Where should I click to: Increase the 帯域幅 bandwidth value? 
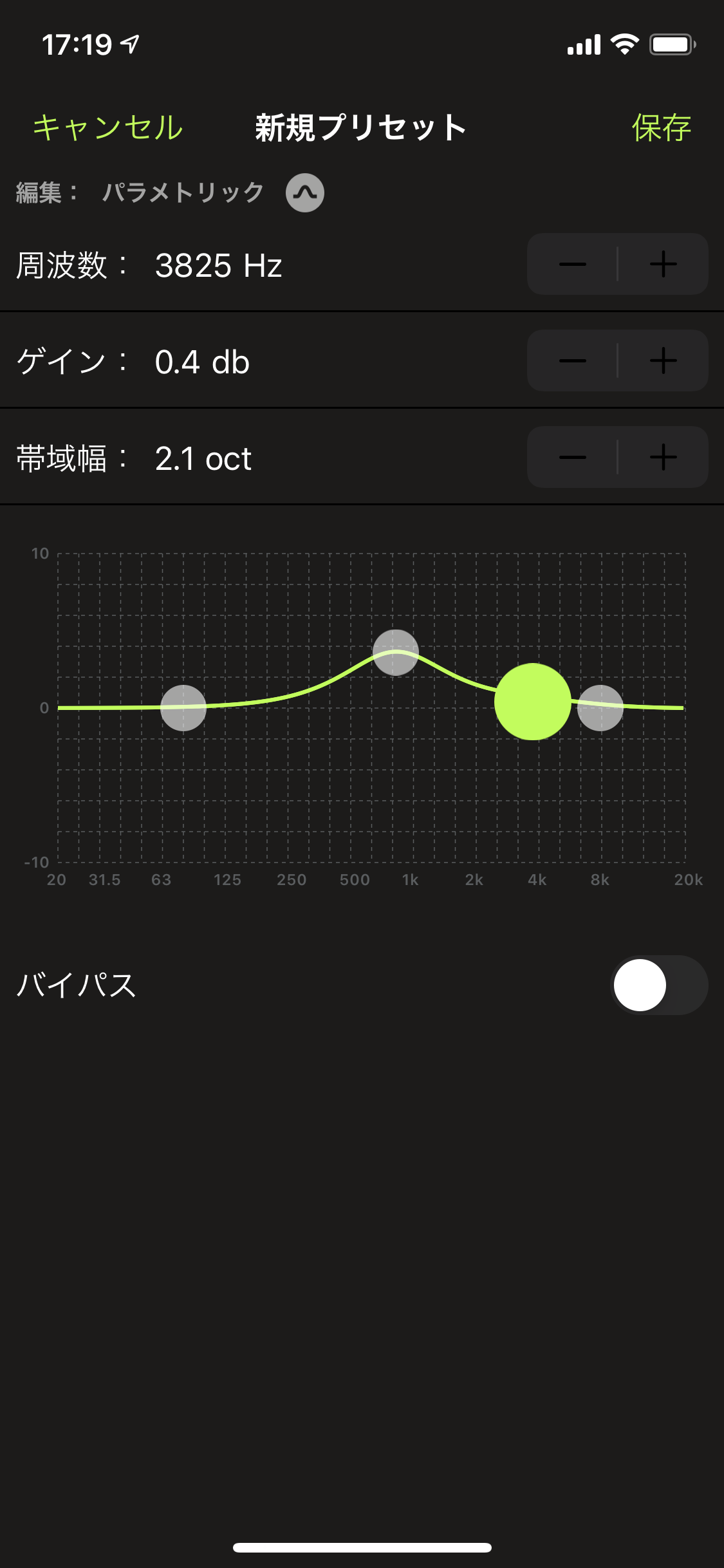[x=663, y=458]
